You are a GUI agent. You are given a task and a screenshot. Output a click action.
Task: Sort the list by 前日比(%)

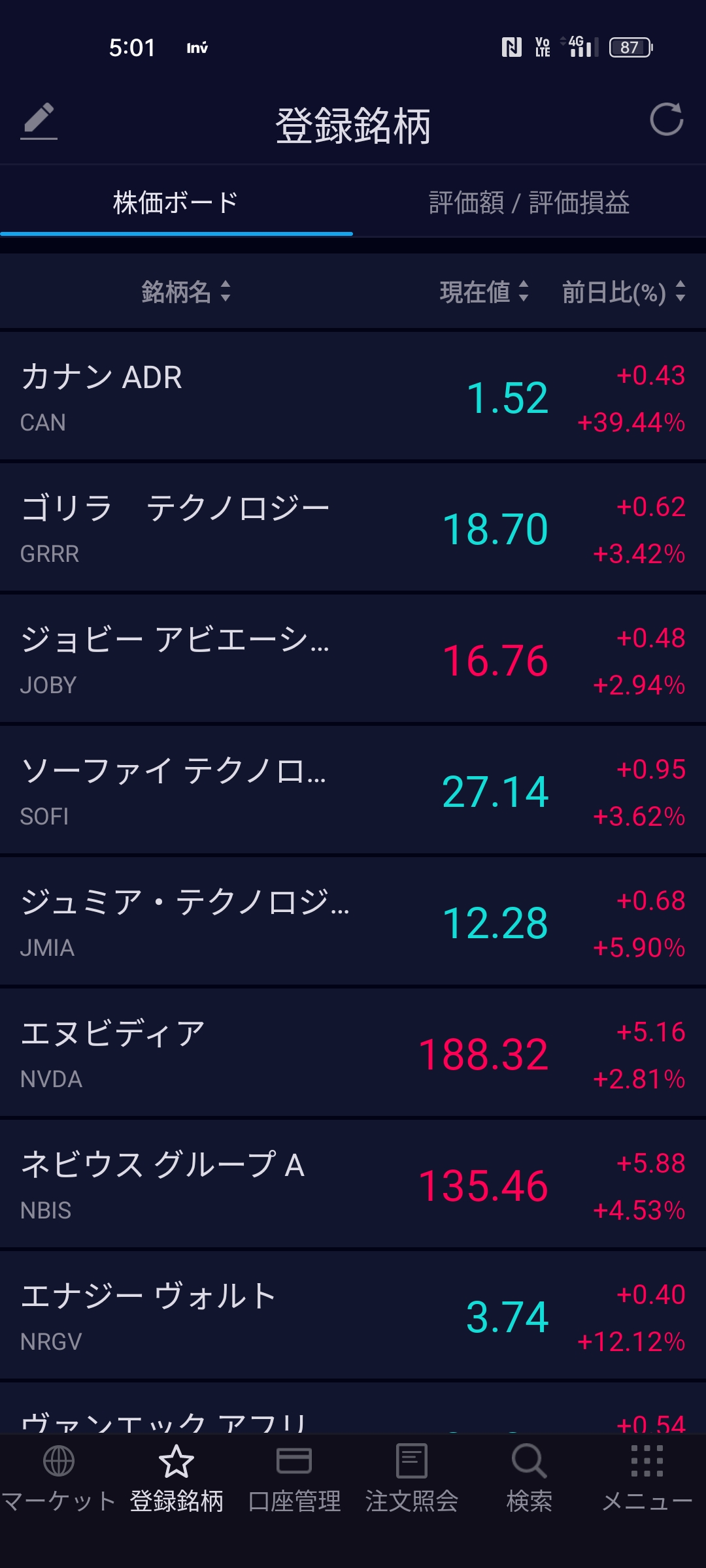(x=623, y=291)
